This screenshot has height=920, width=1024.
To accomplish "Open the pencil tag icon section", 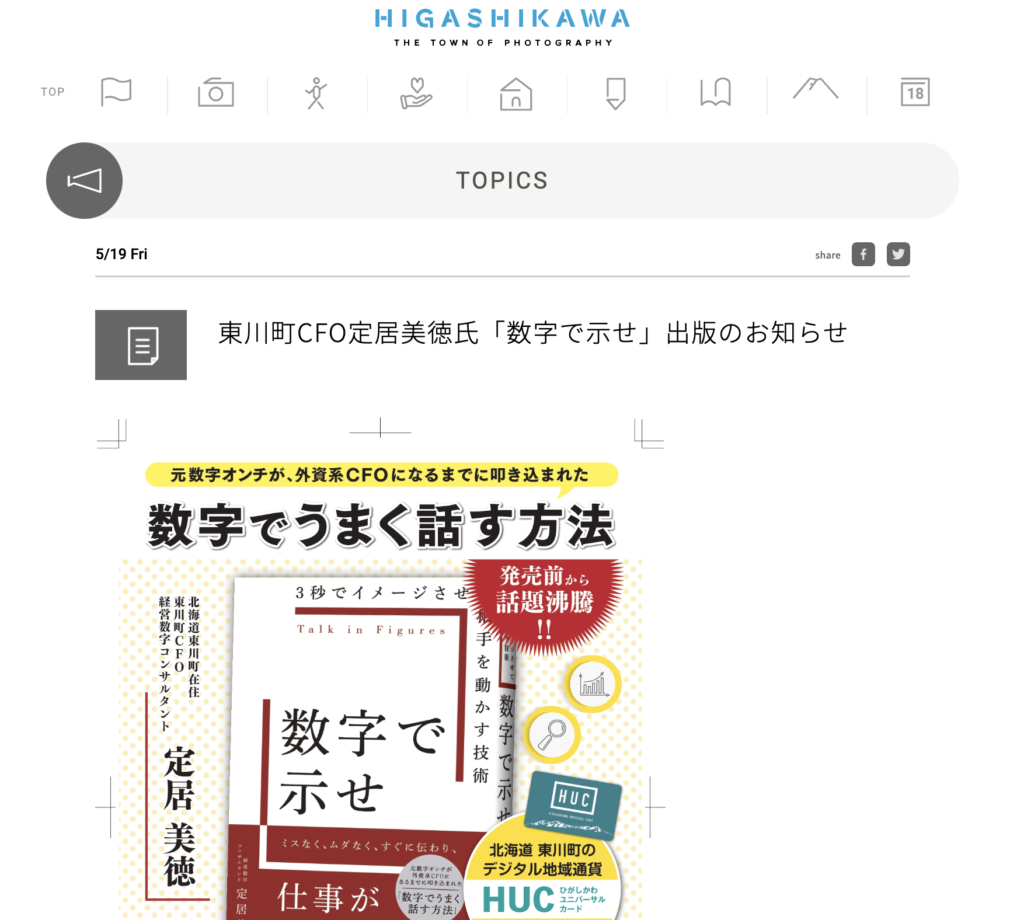I will [x=615, y=94].
